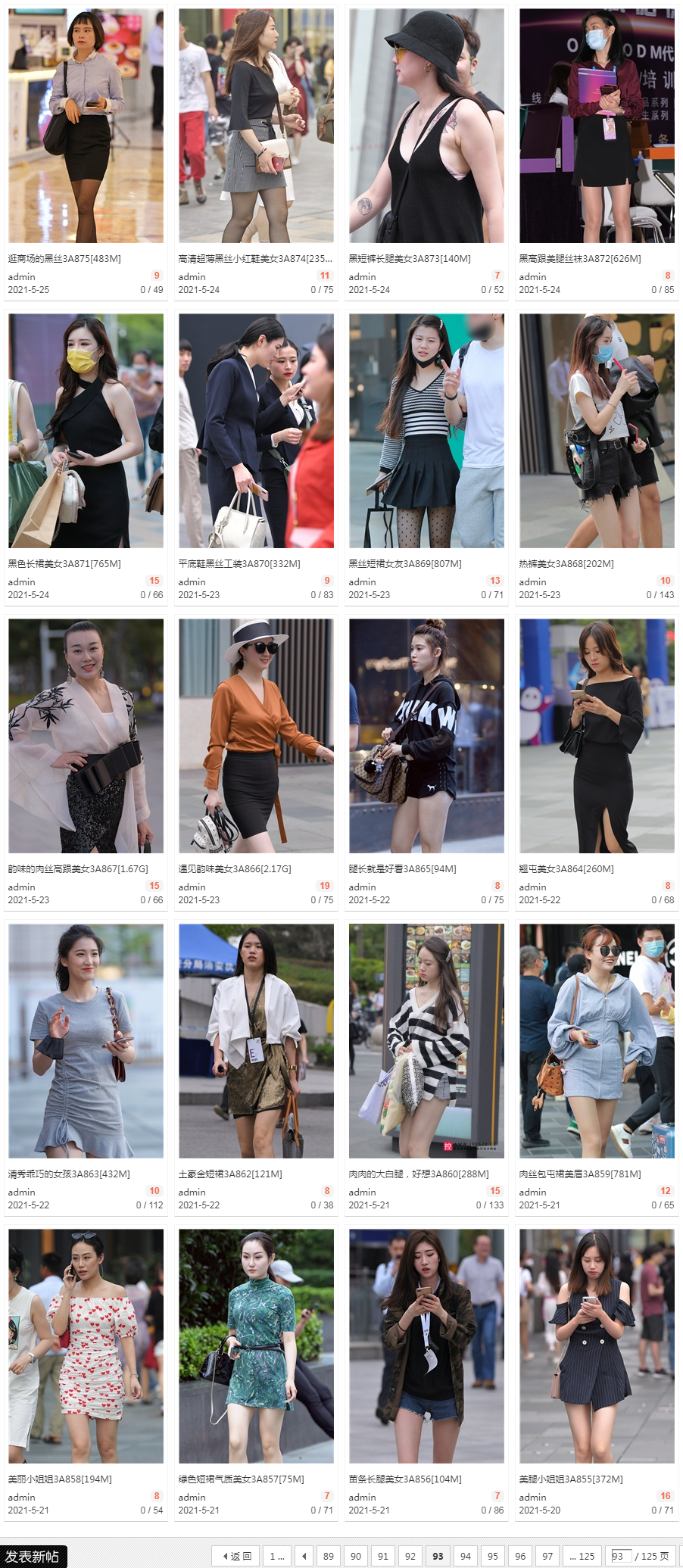Open thread 热裤美女3A868

click(566, 563)
